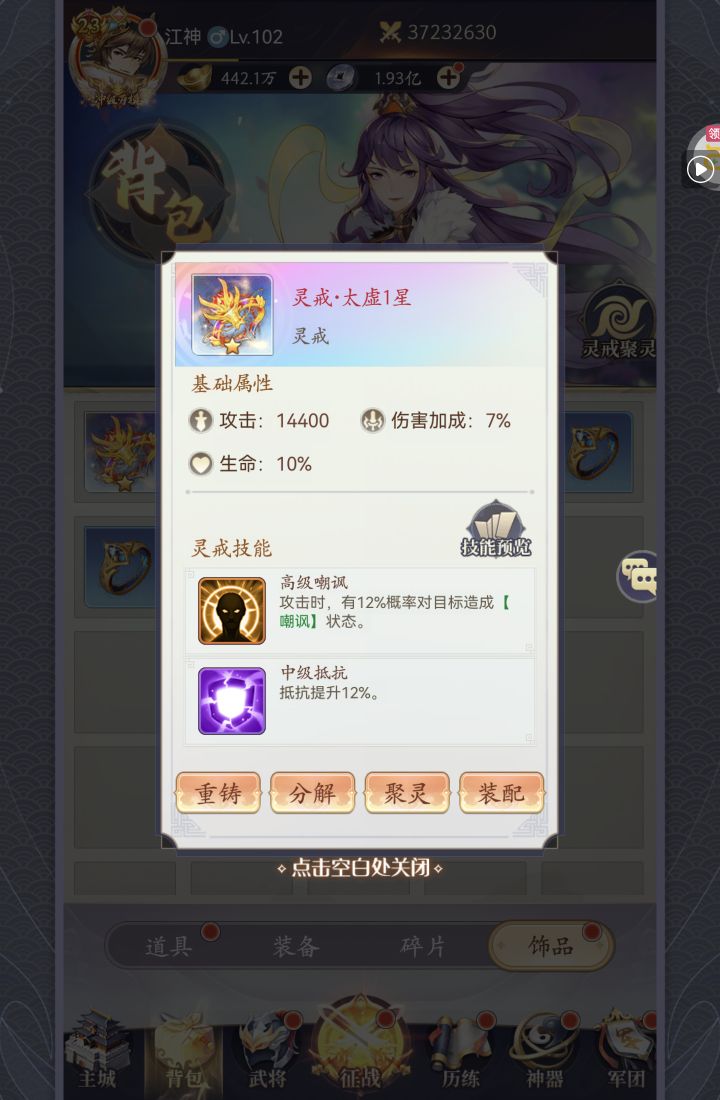Tap the 聚灵 button in the dialog
This screenshot has height=1100, width=720.
(x=407, y=793)
